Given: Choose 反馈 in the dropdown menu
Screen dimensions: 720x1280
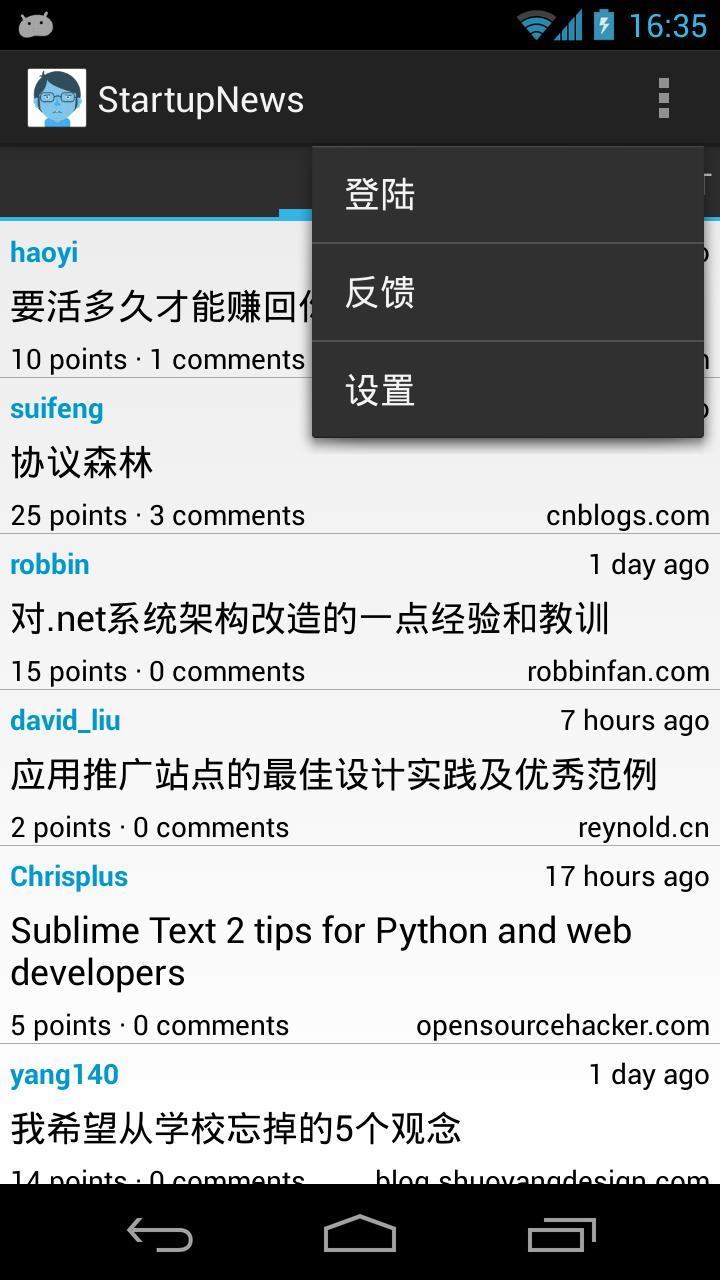Looking at the screenshot, I should (507, 292).
